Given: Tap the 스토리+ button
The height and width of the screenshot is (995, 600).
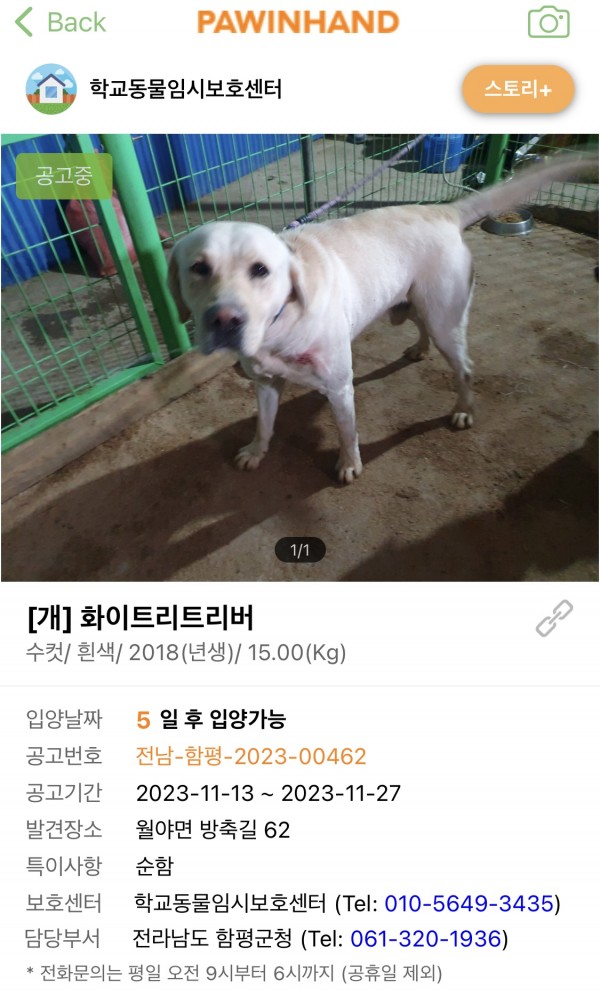Looking at the screenshot, I should tap(518, 89).
